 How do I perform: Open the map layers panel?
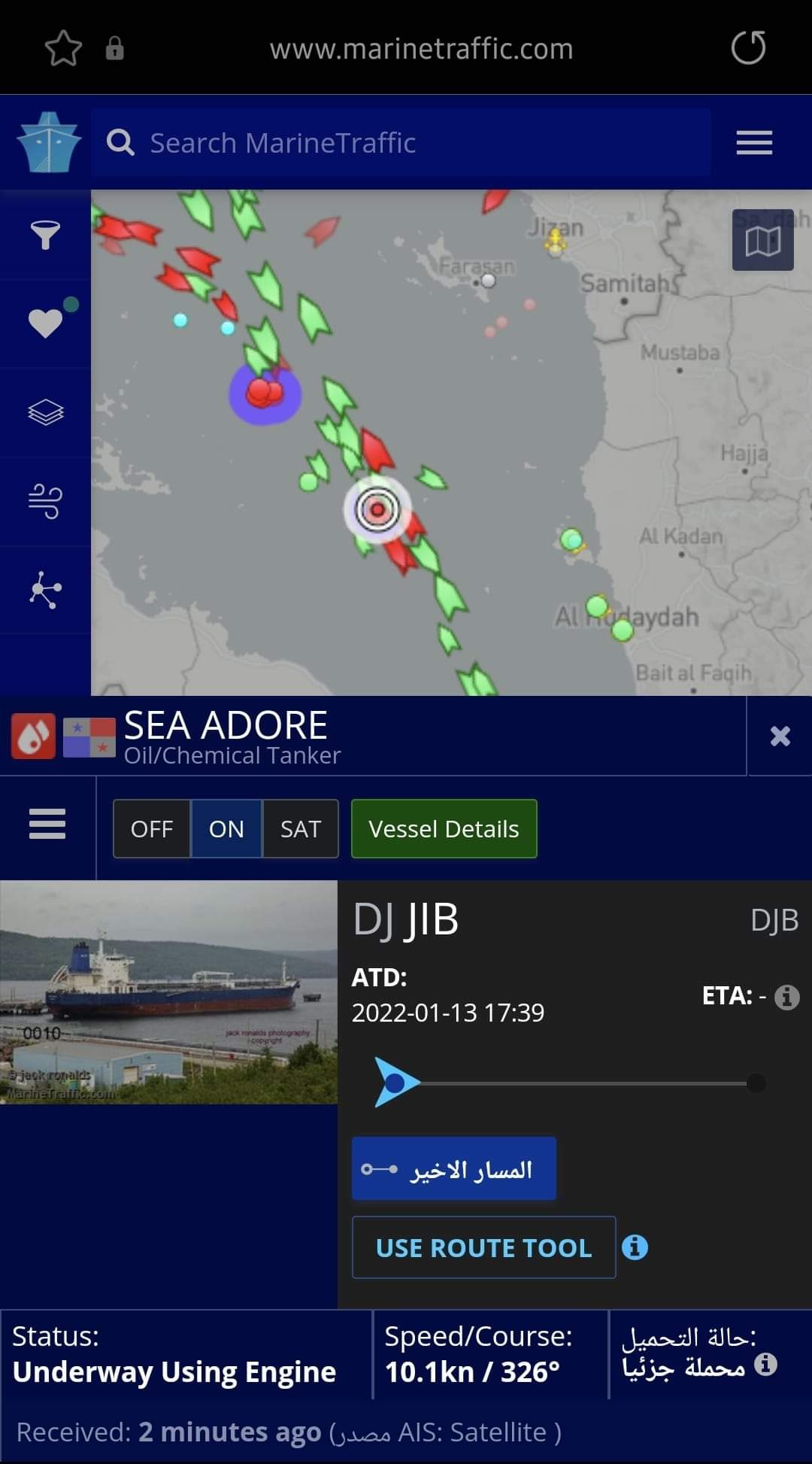click(x=45, y=412)
